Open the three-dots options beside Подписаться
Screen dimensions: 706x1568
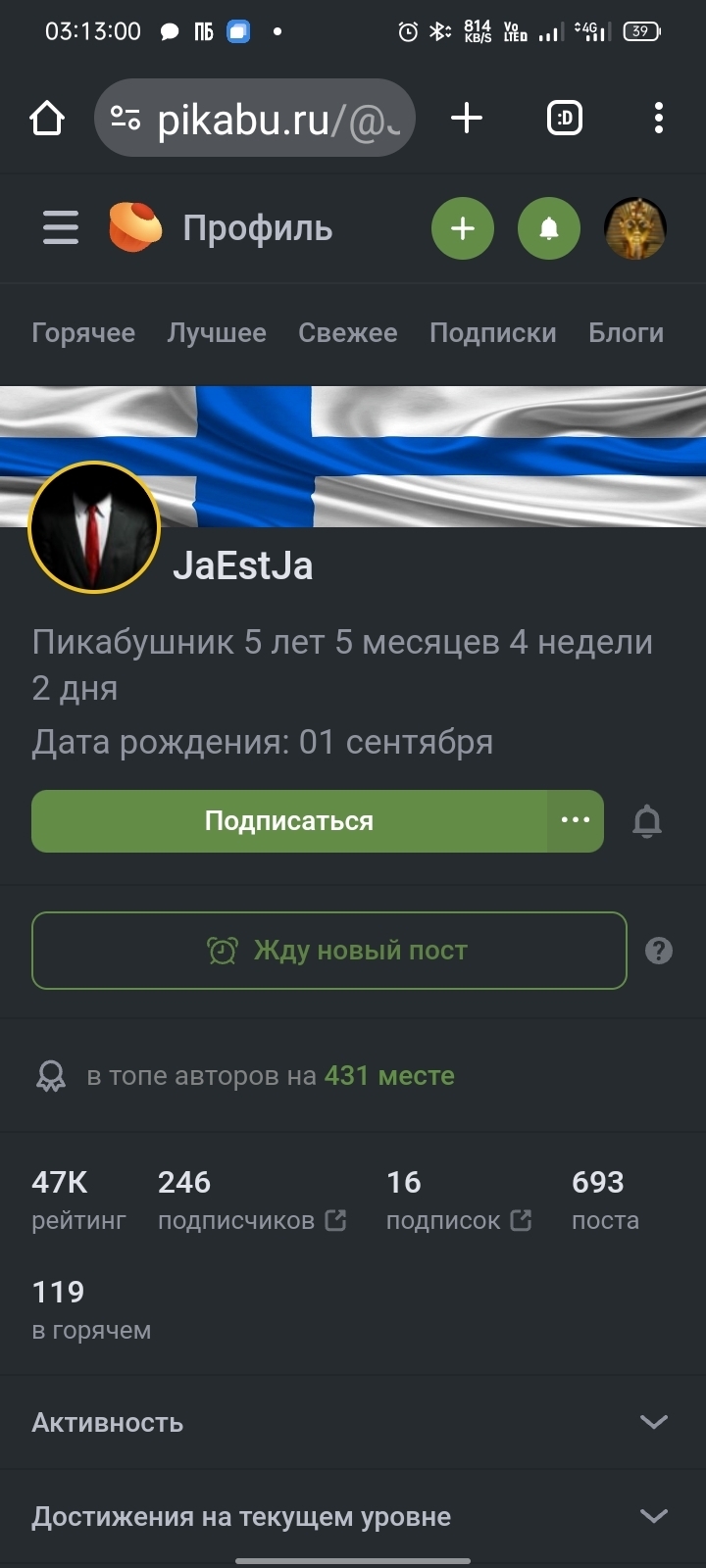click(x=576, y=820)
